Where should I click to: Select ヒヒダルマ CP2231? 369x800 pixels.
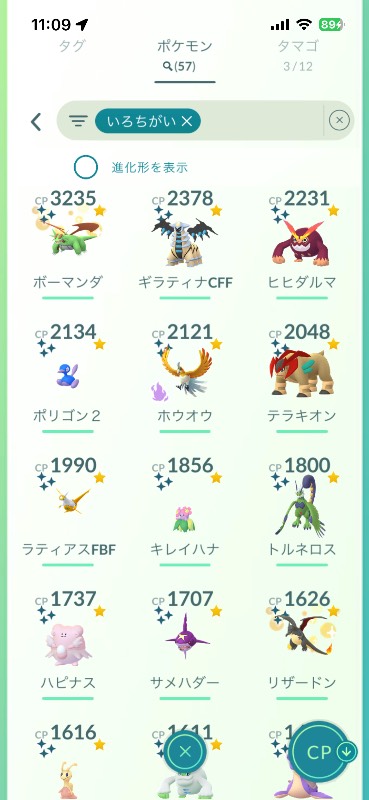coord(302,244)
